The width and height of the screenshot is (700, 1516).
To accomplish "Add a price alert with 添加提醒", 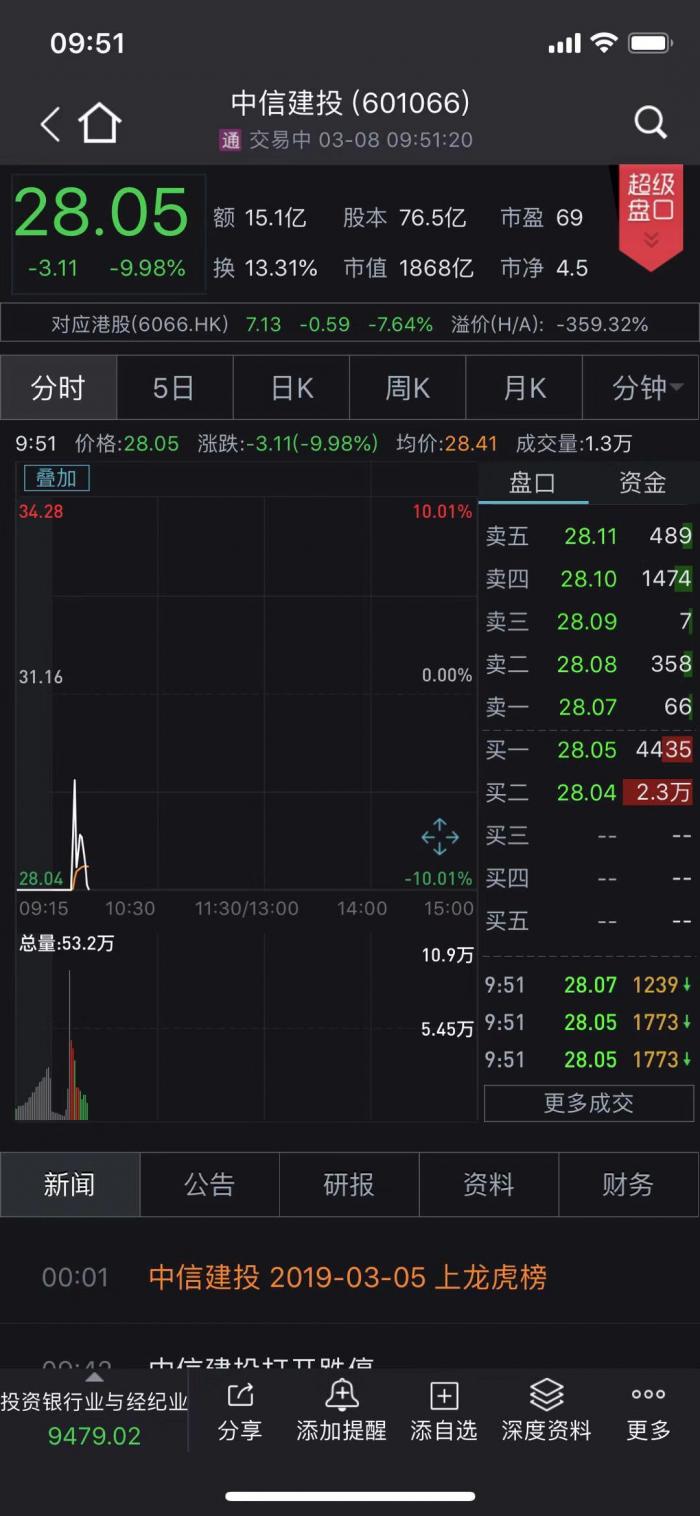I will [x=341, y=1411].
